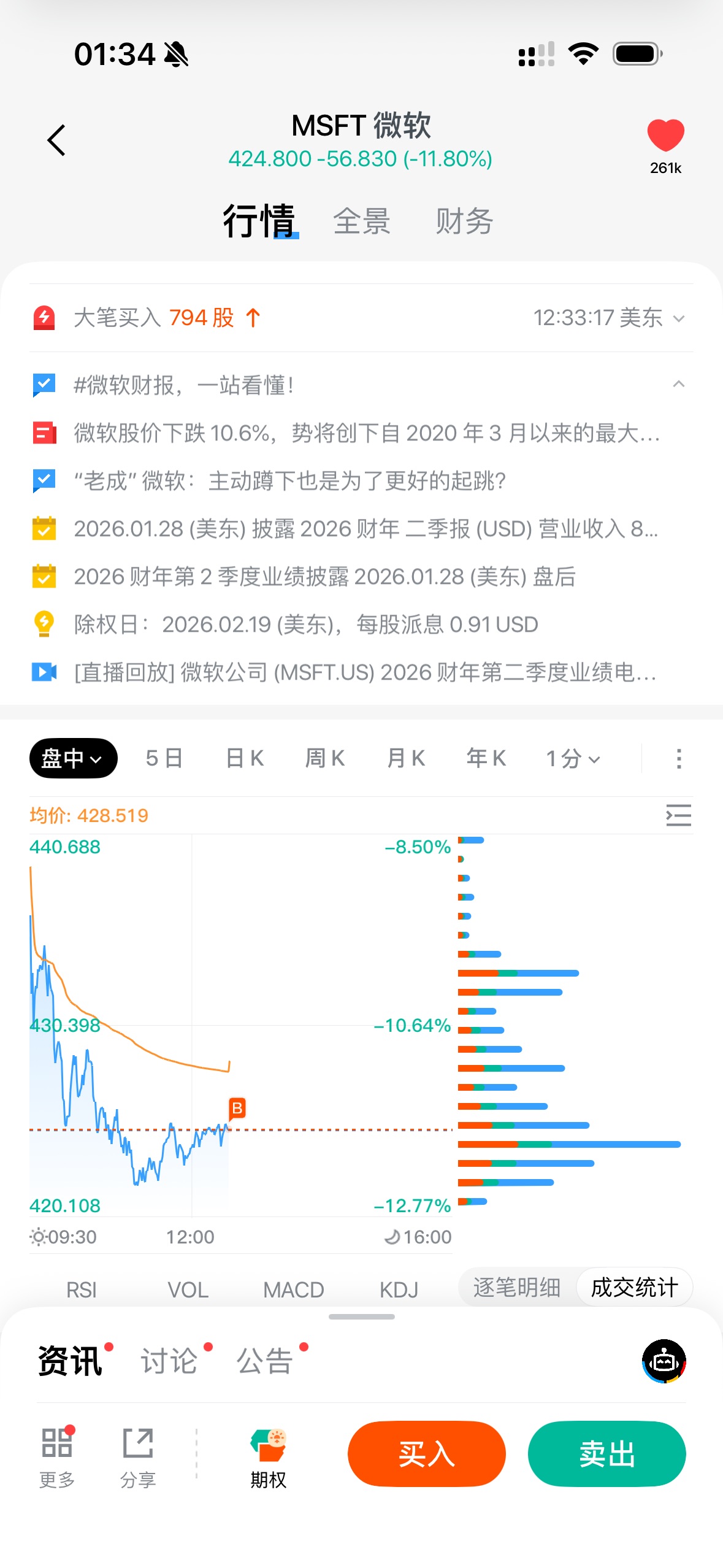Switch to 逐笔明细 view
The image size is (723, 1568).
click(517, 1287)
